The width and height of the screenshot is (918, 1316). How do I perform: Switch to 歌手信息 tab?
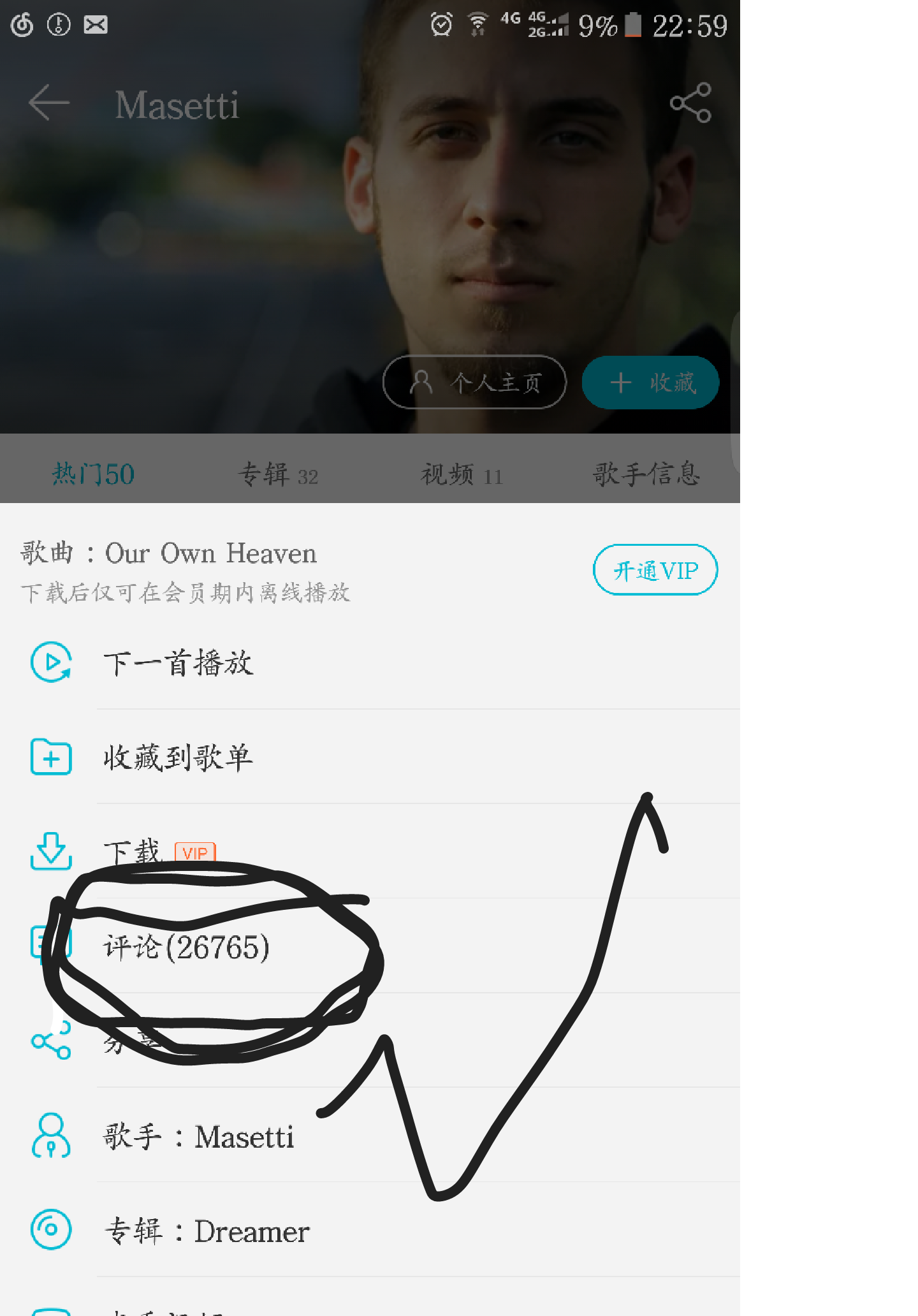point(646,474)
